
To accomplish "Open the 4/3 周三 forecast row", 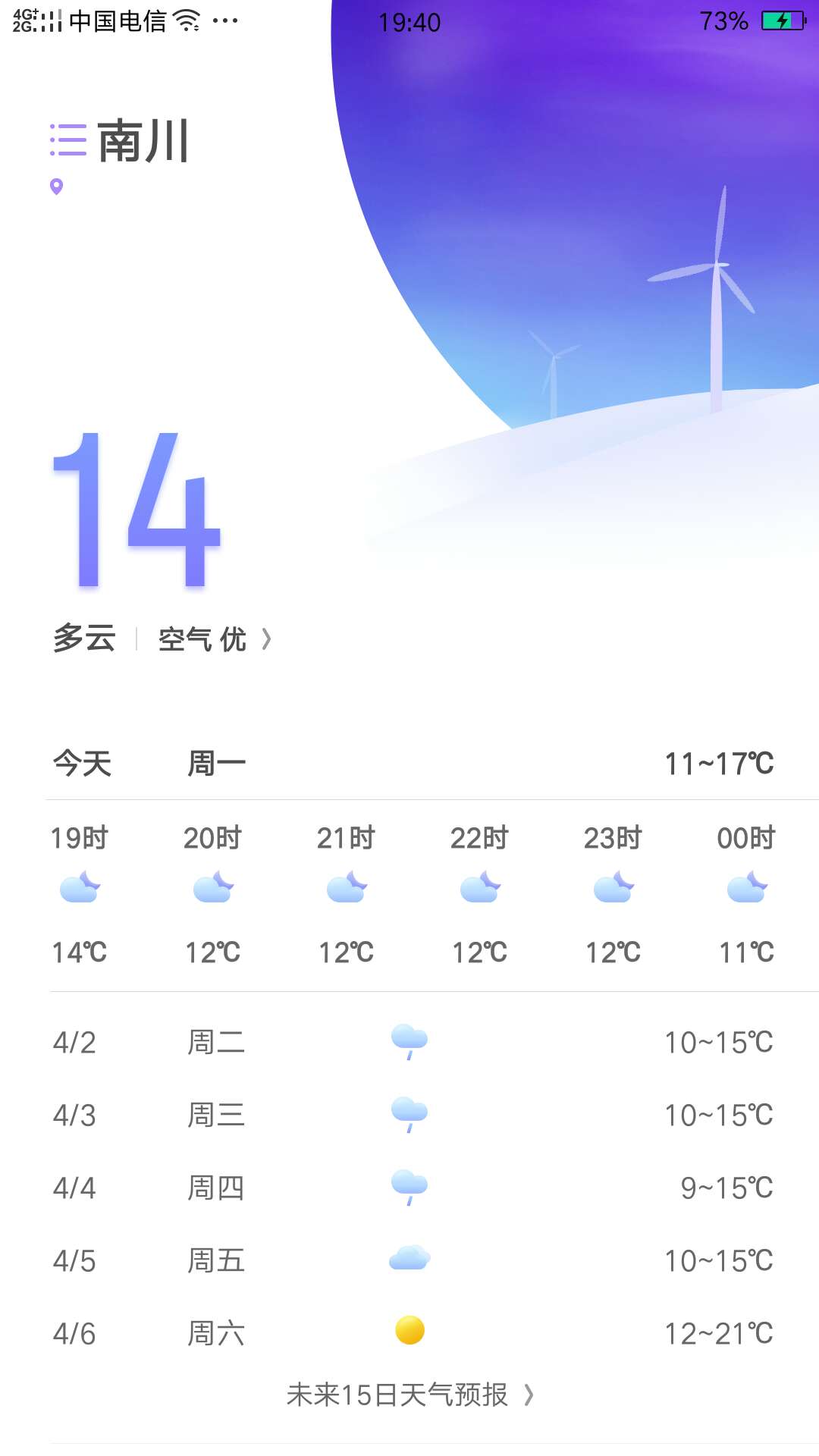I will coord(409,1115).
